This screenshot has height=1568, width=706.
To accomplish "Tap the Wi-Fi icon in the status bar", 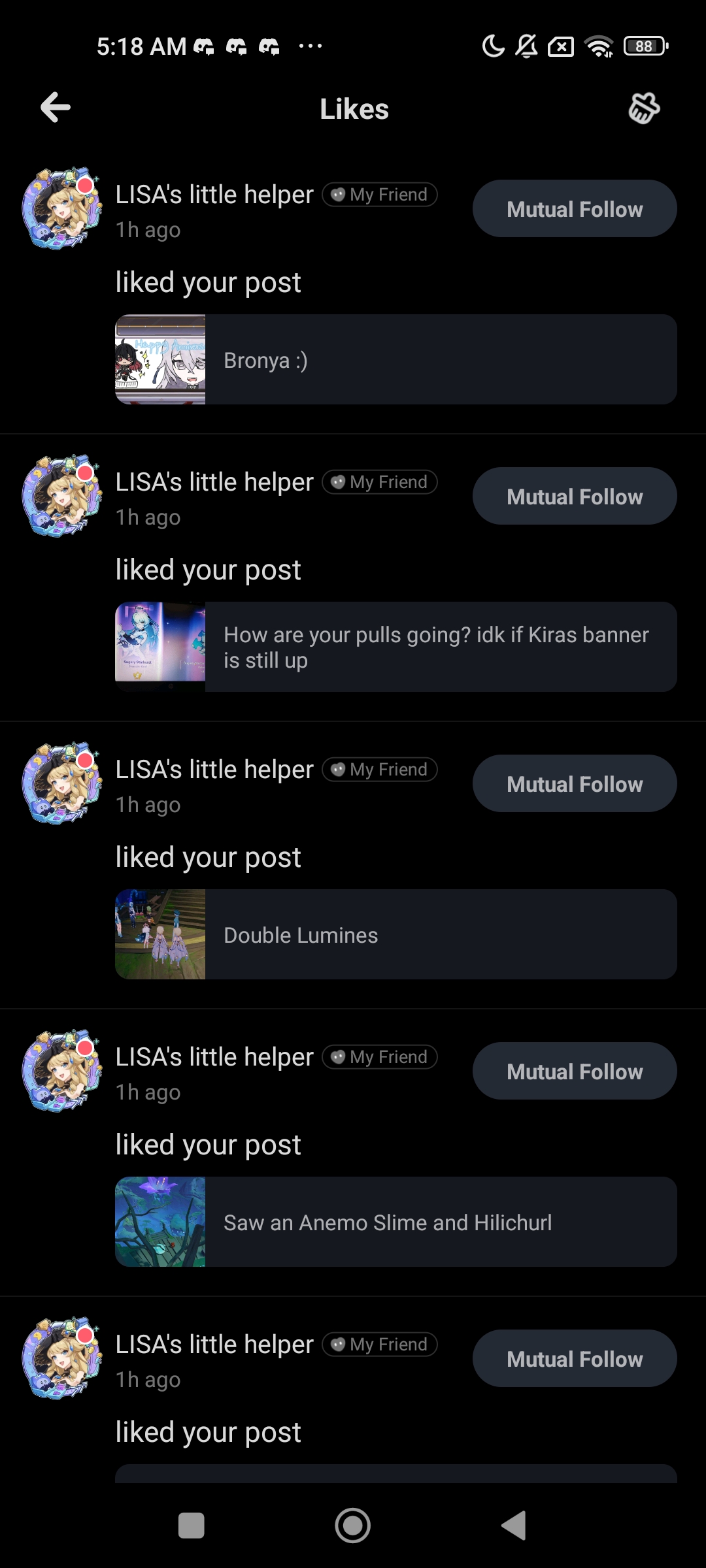I will coord(598,46).
